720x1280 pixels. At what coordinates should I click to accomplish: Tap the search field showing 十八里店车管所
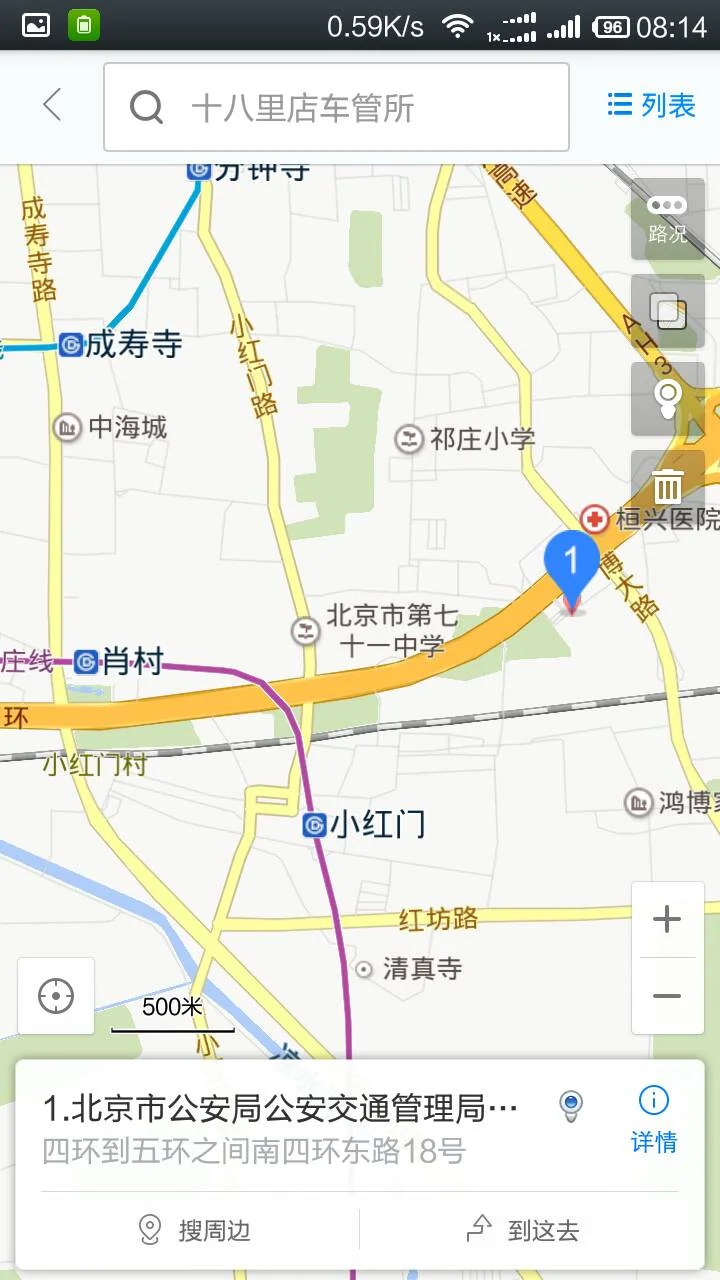coord(336,106)
